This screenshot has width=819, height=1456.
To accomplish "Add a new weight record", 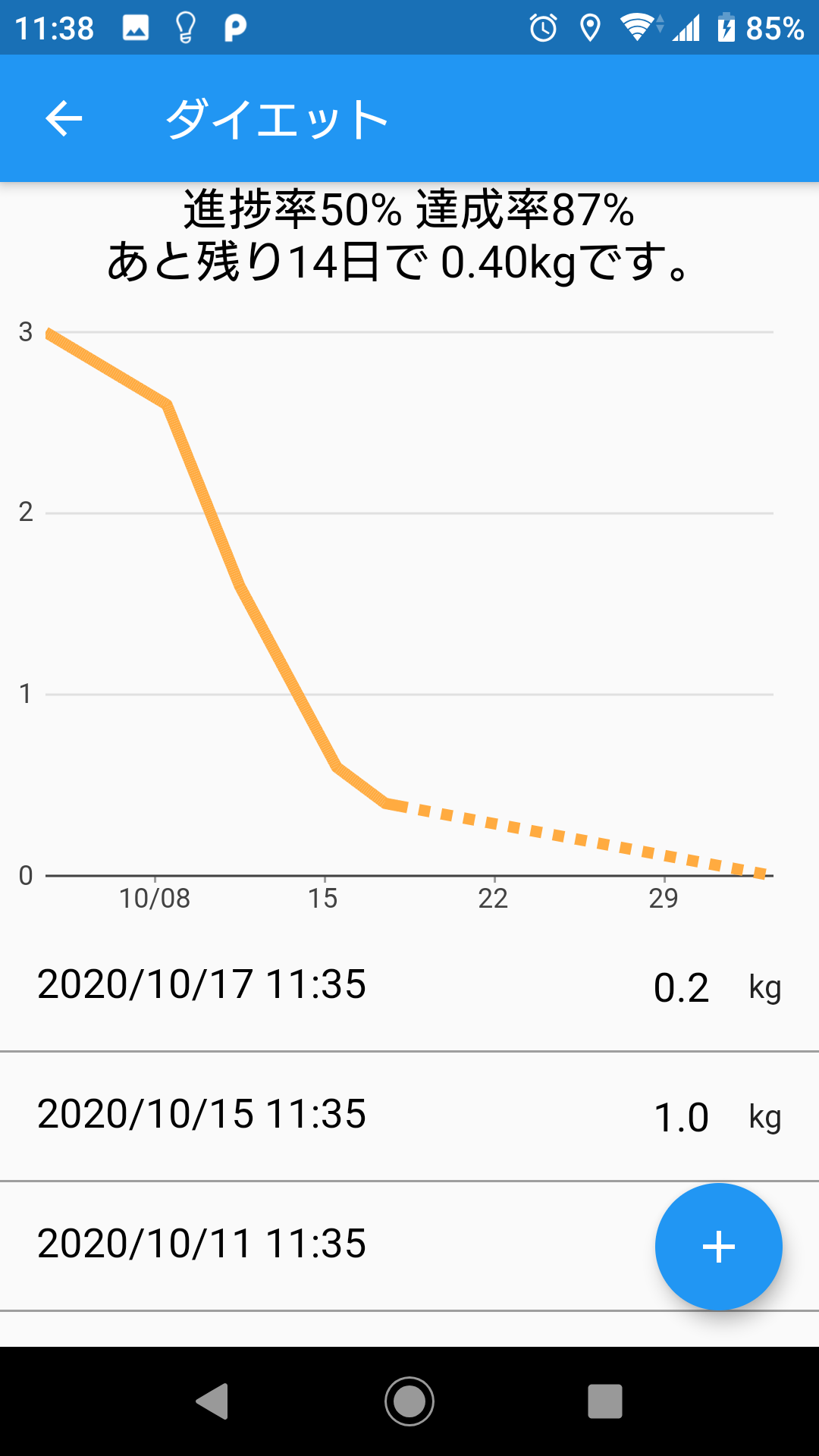I will point(718,1247).
